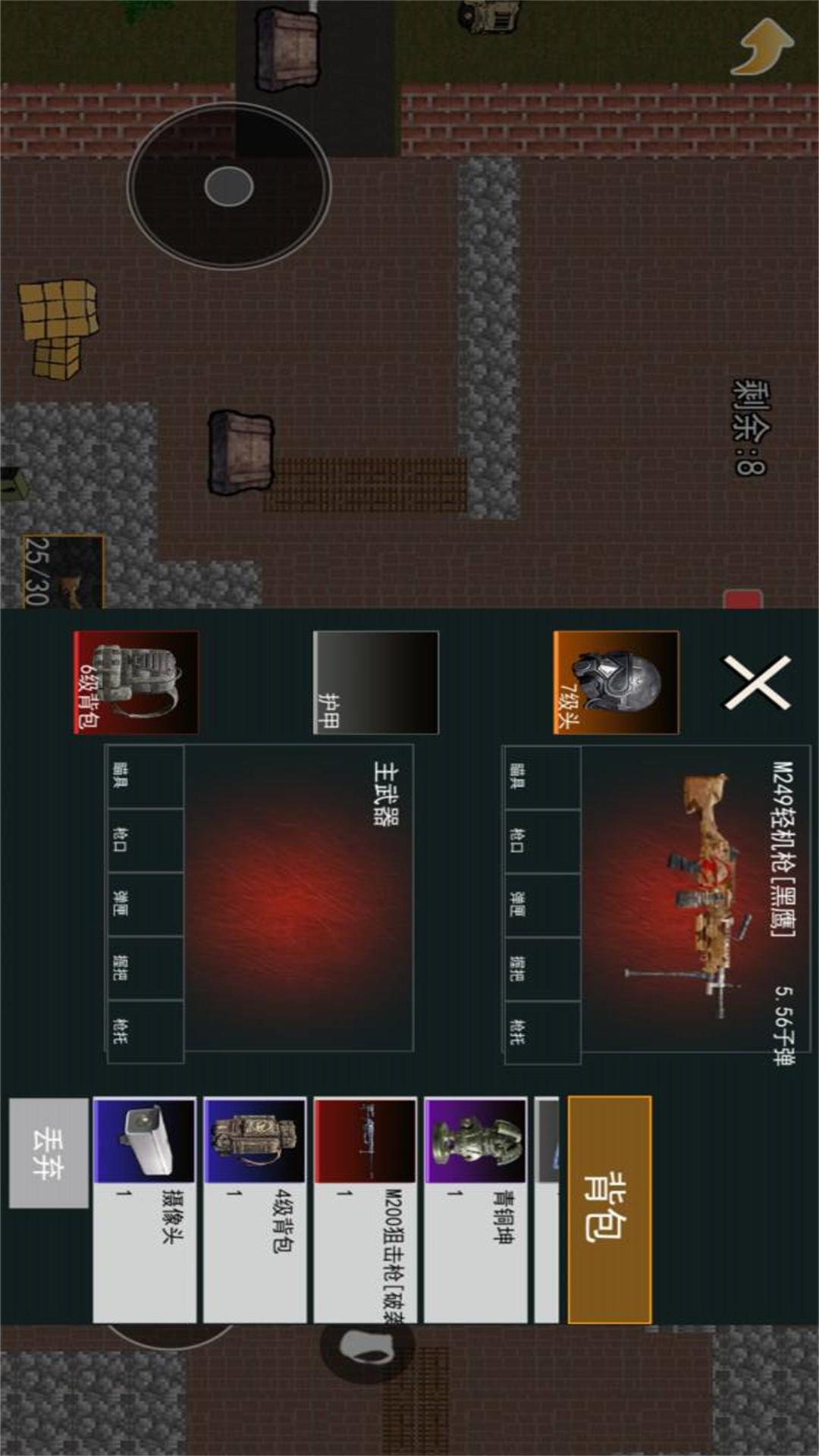This screenshot has width=819, height=1456.
Task: Select the empty 主武器 weapon slot
Action: (298, 899)
